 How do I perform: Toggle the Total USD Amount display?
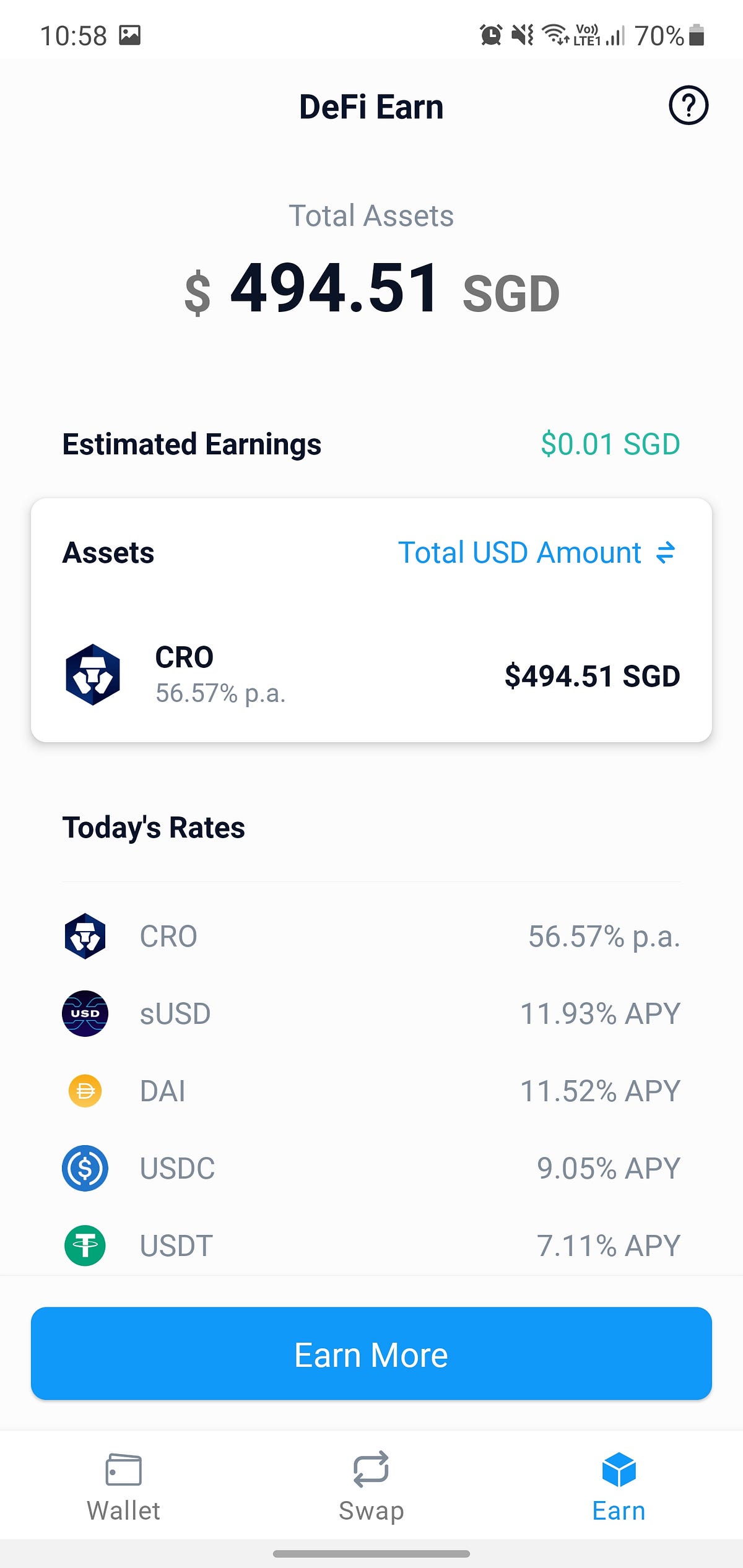(536, 552)
